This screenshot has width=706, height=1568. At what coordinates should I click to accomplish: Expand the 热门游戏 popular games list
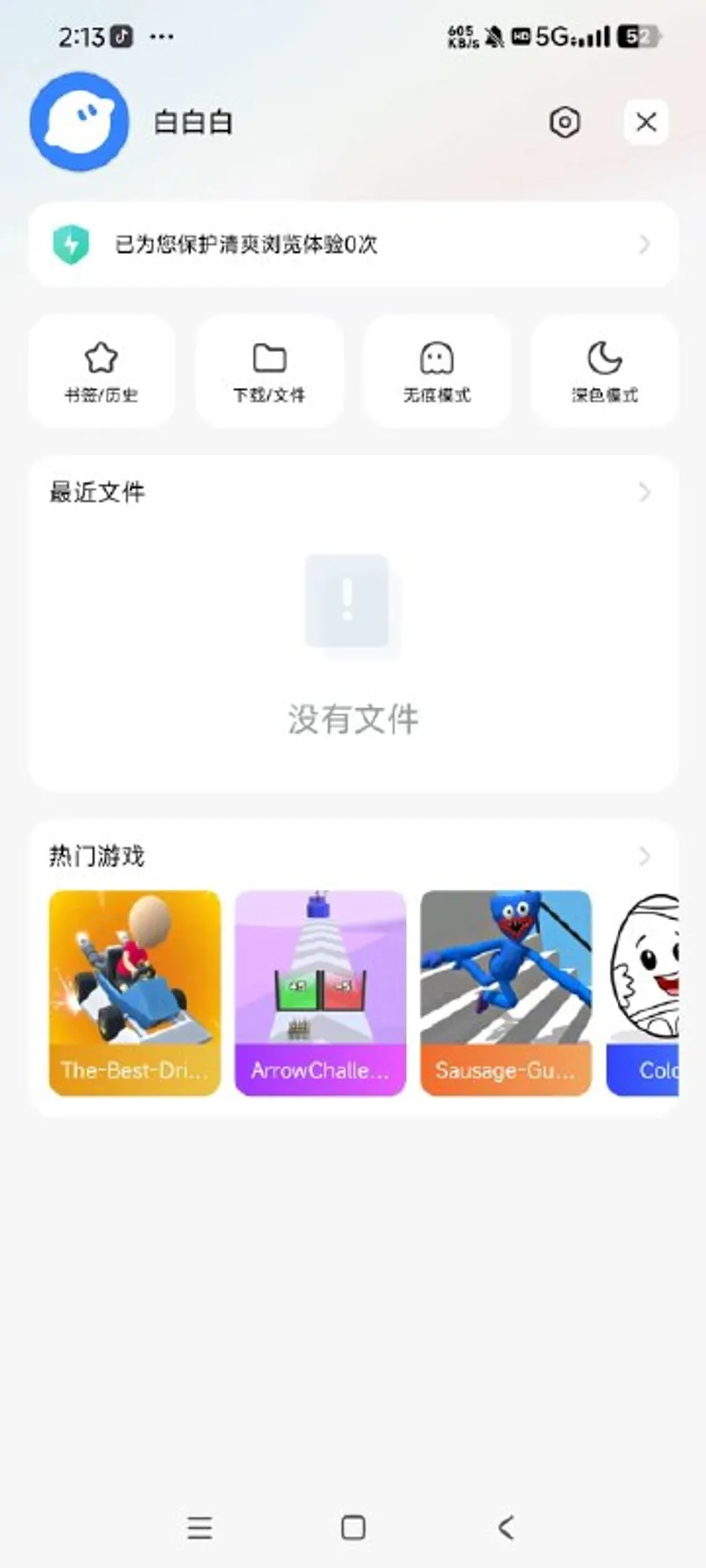point(644,856)
